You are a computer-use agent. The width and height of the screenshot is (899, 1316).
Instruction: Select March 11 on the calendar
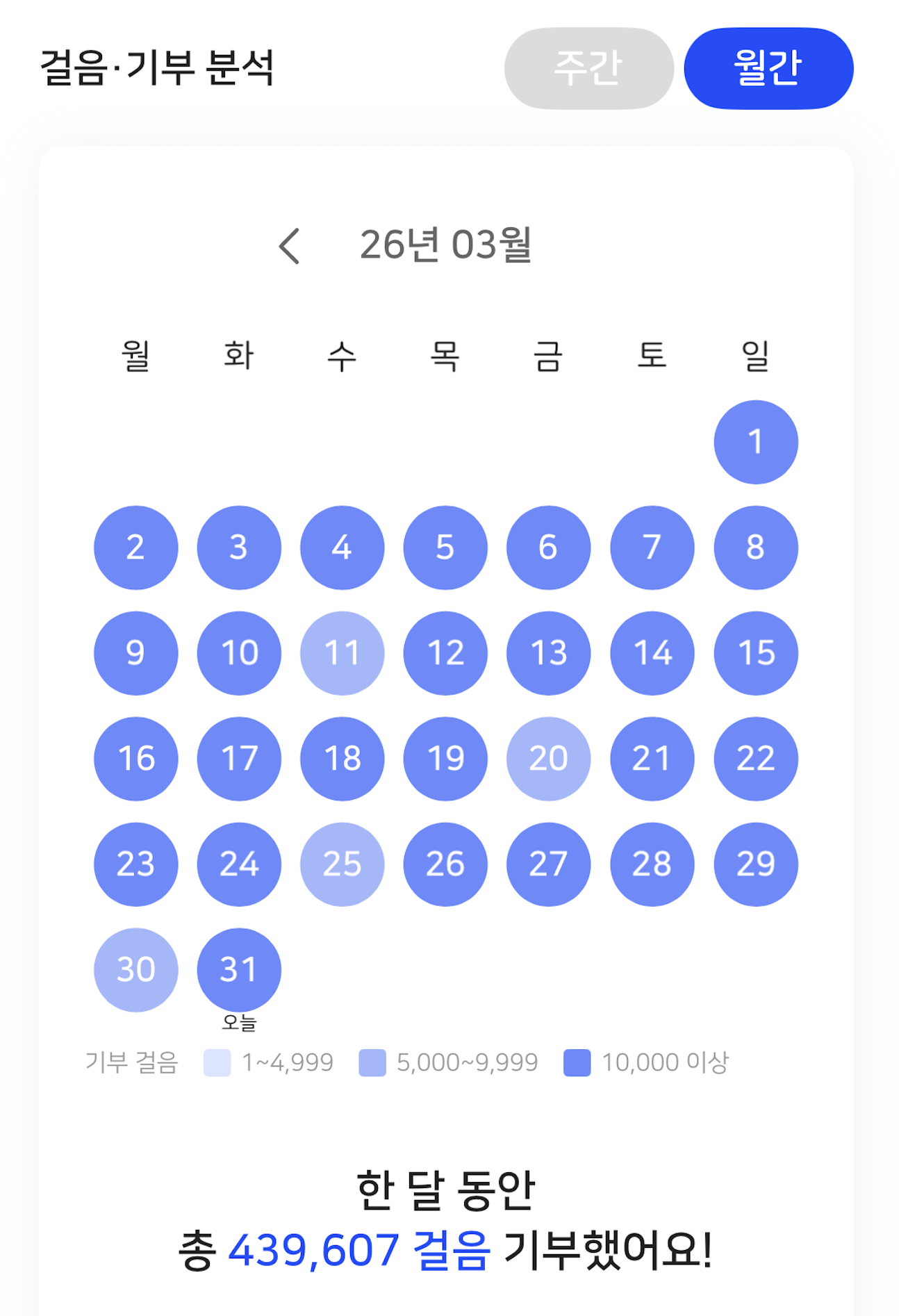coord(342,653)
